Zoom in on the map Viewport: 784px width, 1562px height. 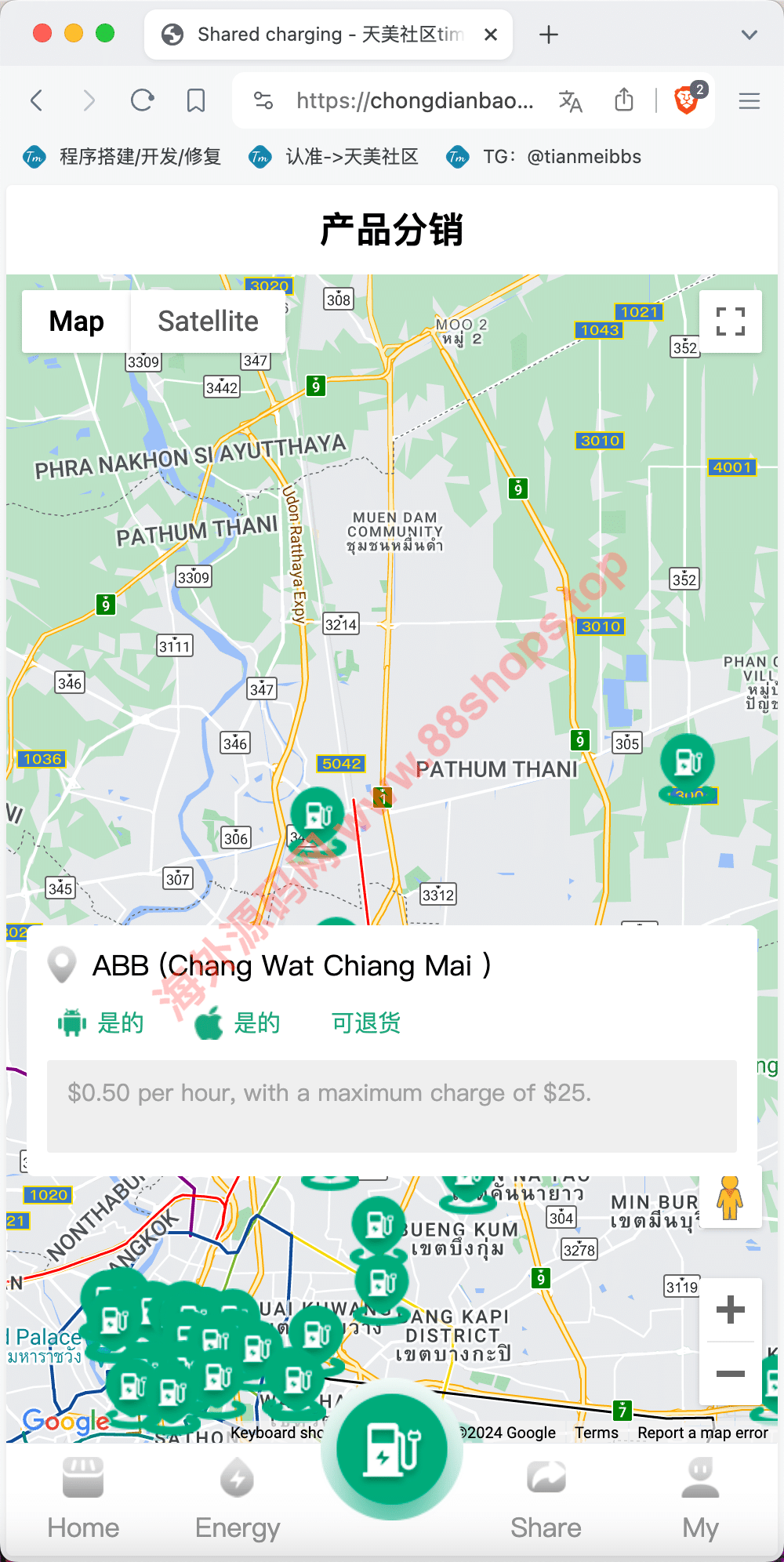tap(730, 1310)
